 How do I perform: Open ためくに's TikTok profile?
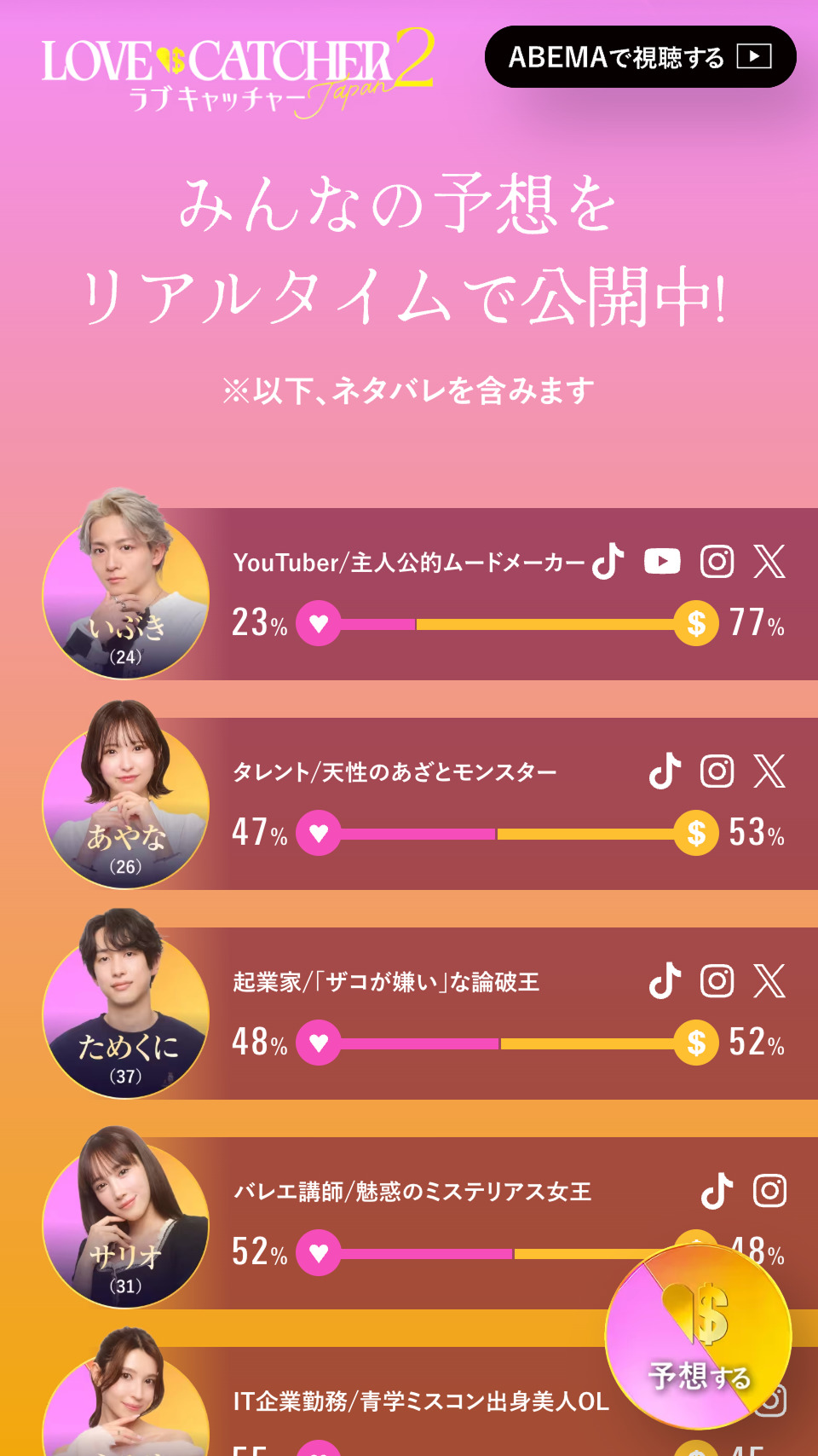tap(665, 981)
